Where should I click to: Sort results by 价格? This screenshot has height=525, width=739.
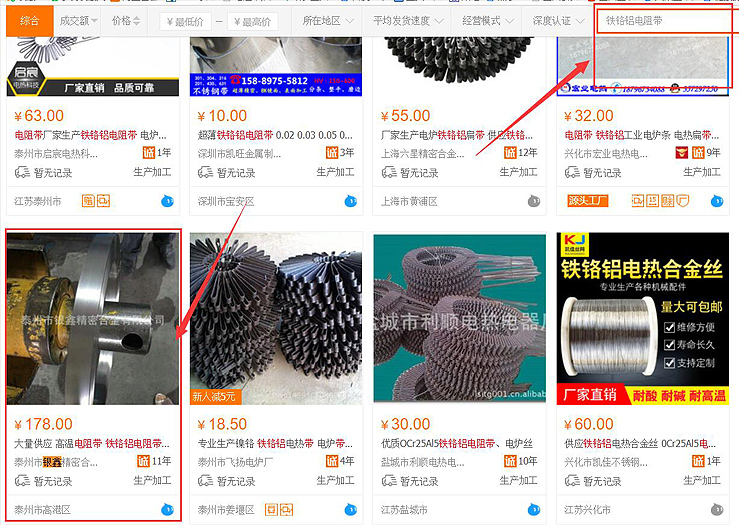tap(126, 20)
